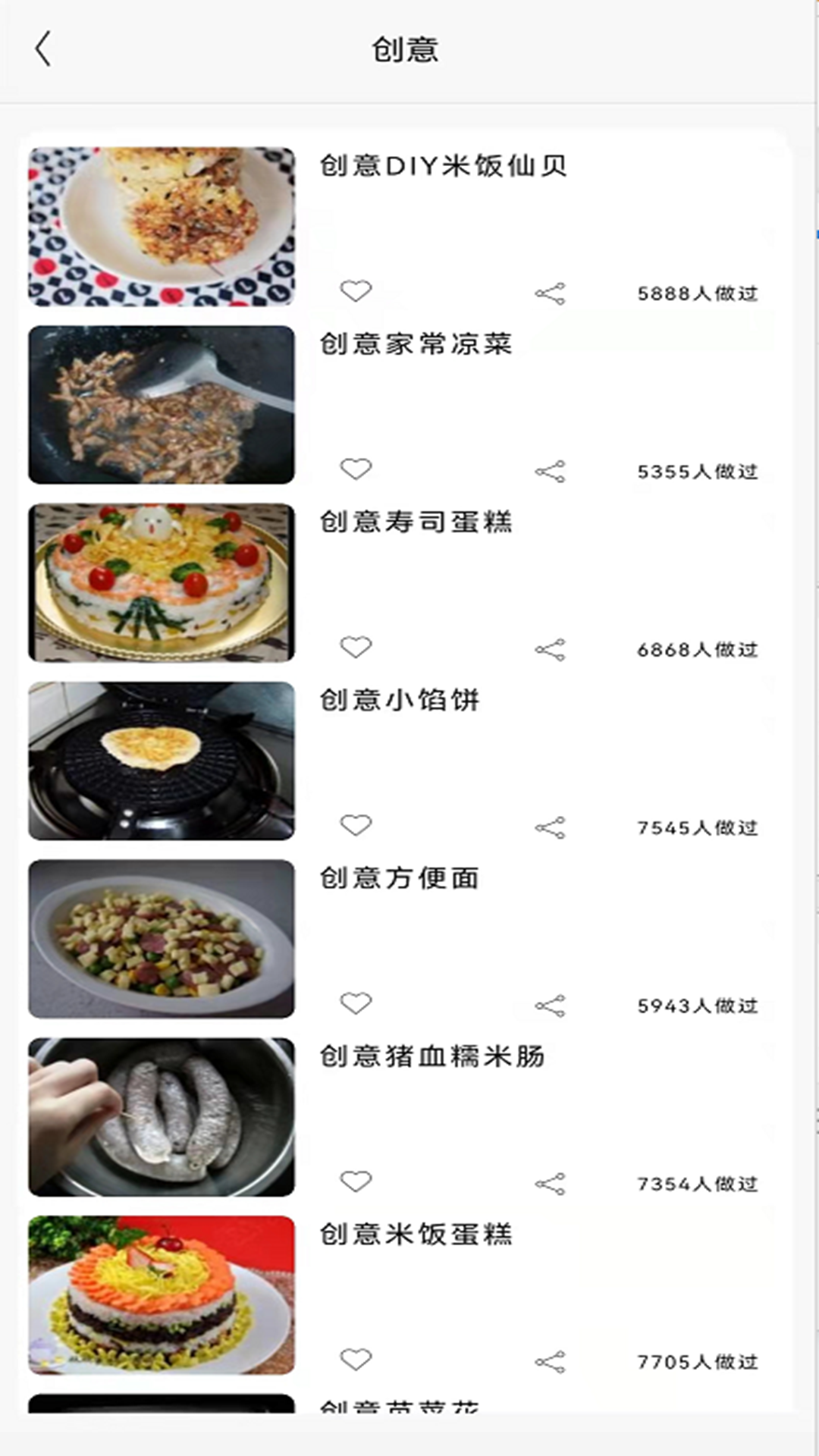Tap the 创意小馅饼 waffle photo

point(161,762)
